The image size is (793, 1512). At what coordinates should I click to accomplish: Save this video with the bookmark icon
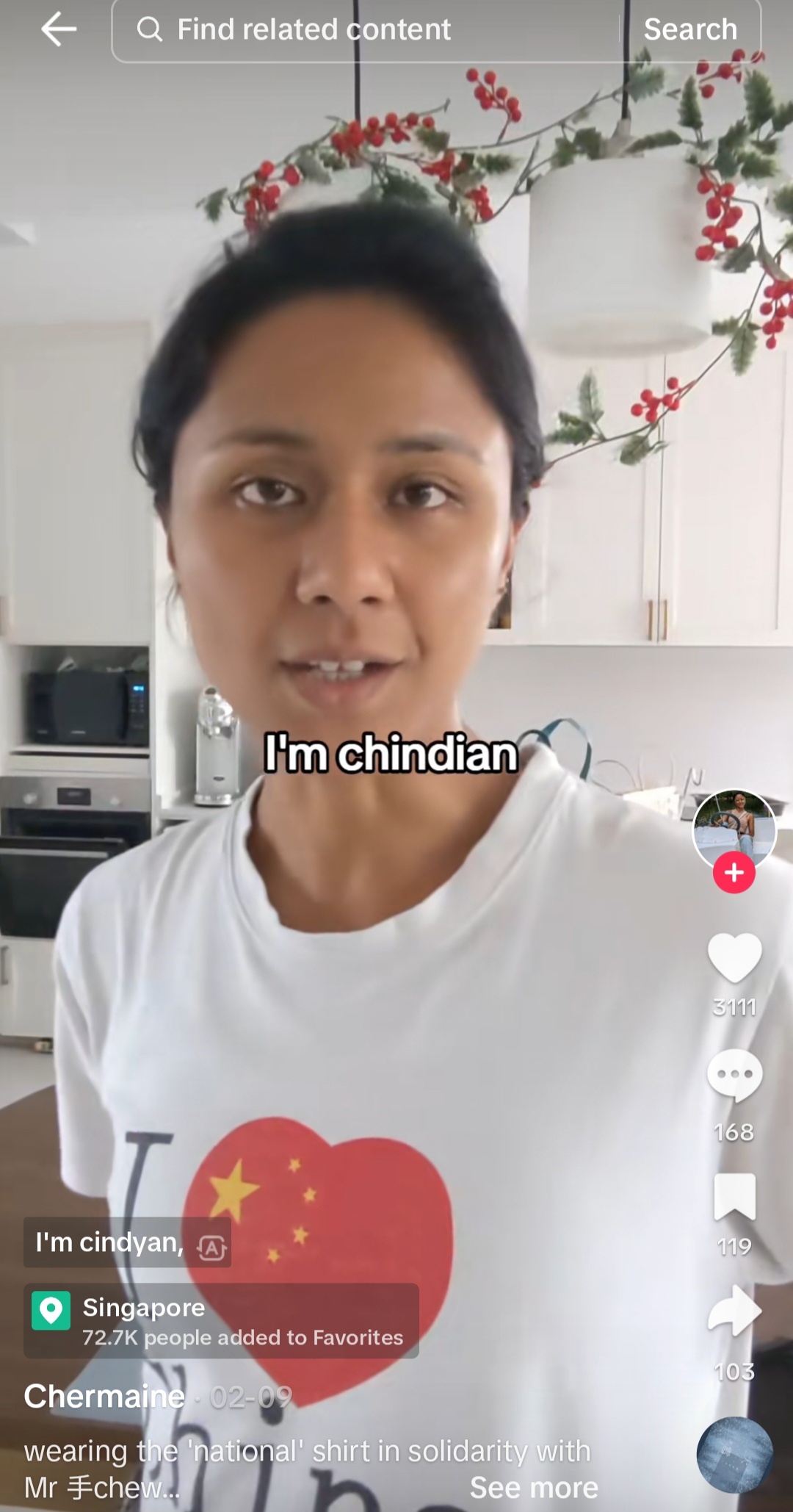[734, 1197]
